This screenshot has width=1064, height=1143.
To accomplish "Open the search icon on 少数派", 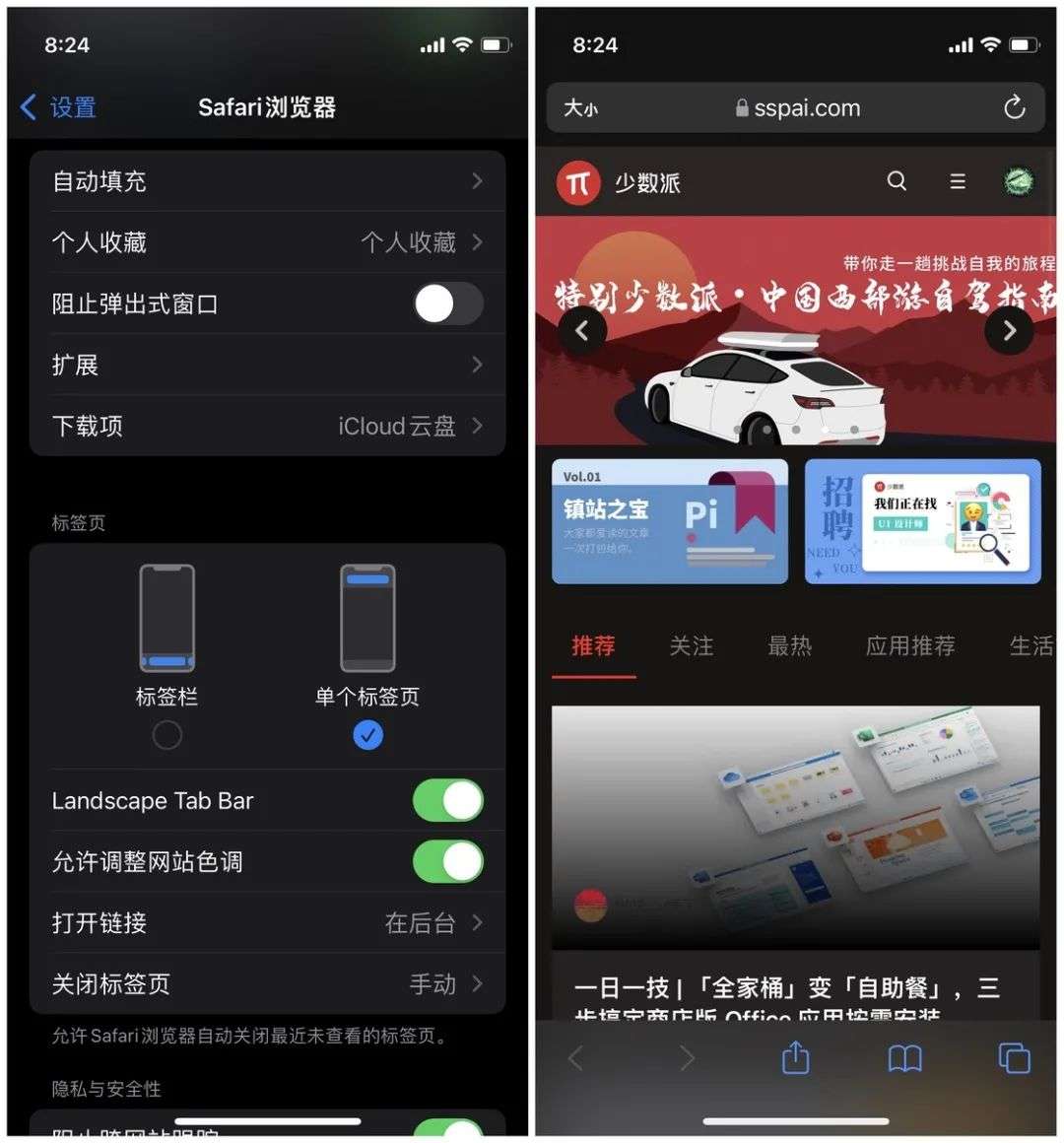I will (898, 180).
